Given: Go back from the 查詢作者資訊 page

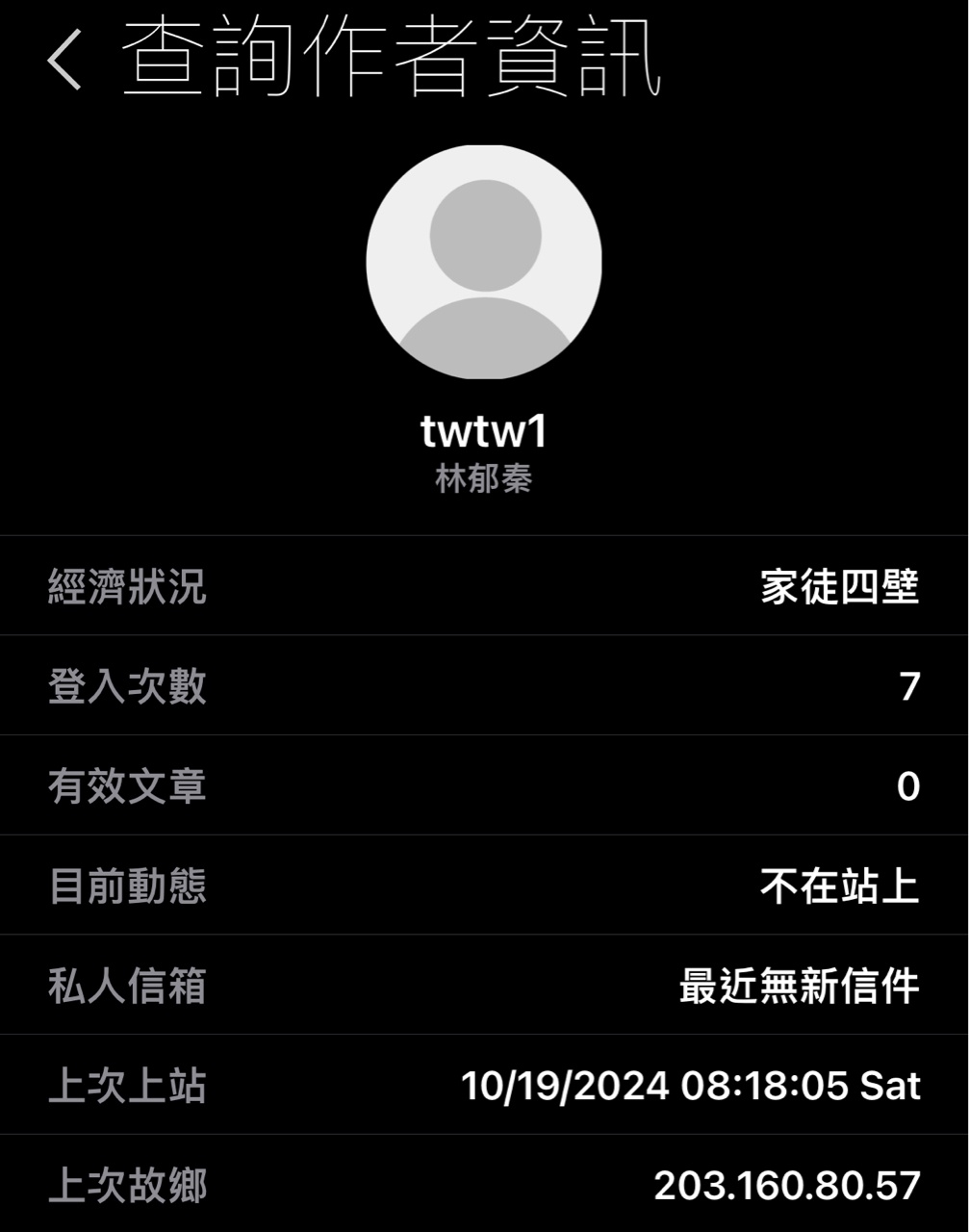Looking at the screenshot, I should (x=64, y=60).
